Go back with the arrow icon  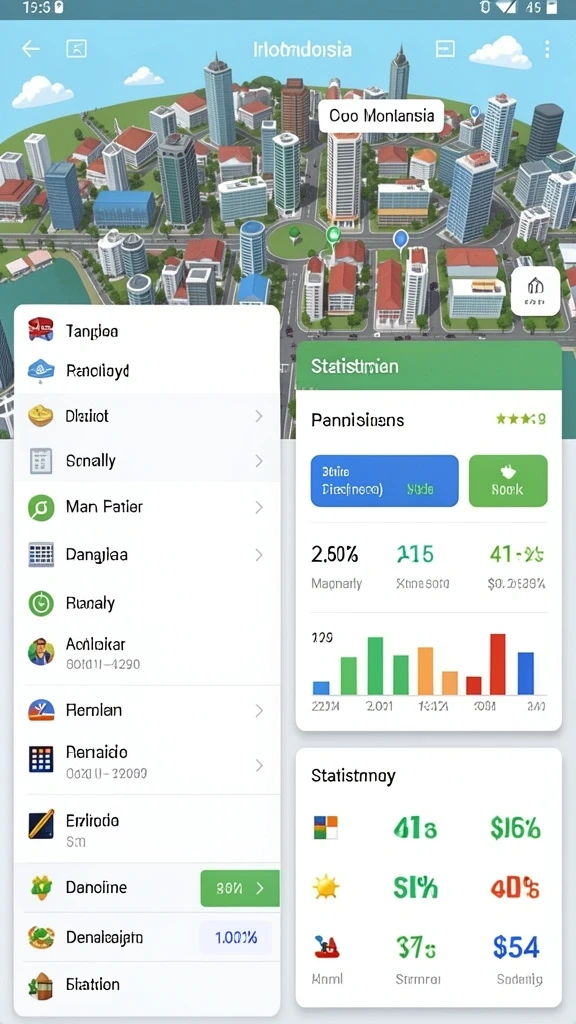point(30,48)
